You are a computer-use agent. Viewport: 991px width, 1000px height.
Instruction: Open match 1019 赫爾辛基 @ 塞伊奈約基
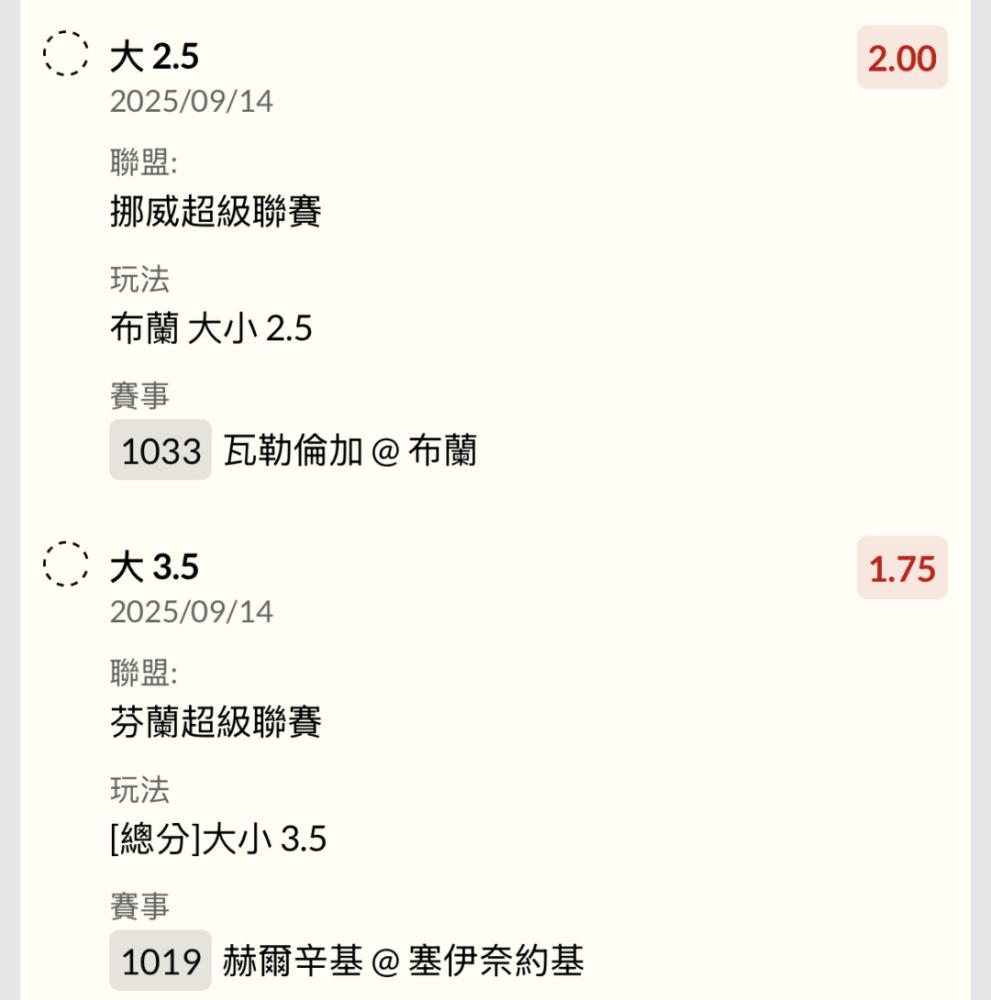347,962
